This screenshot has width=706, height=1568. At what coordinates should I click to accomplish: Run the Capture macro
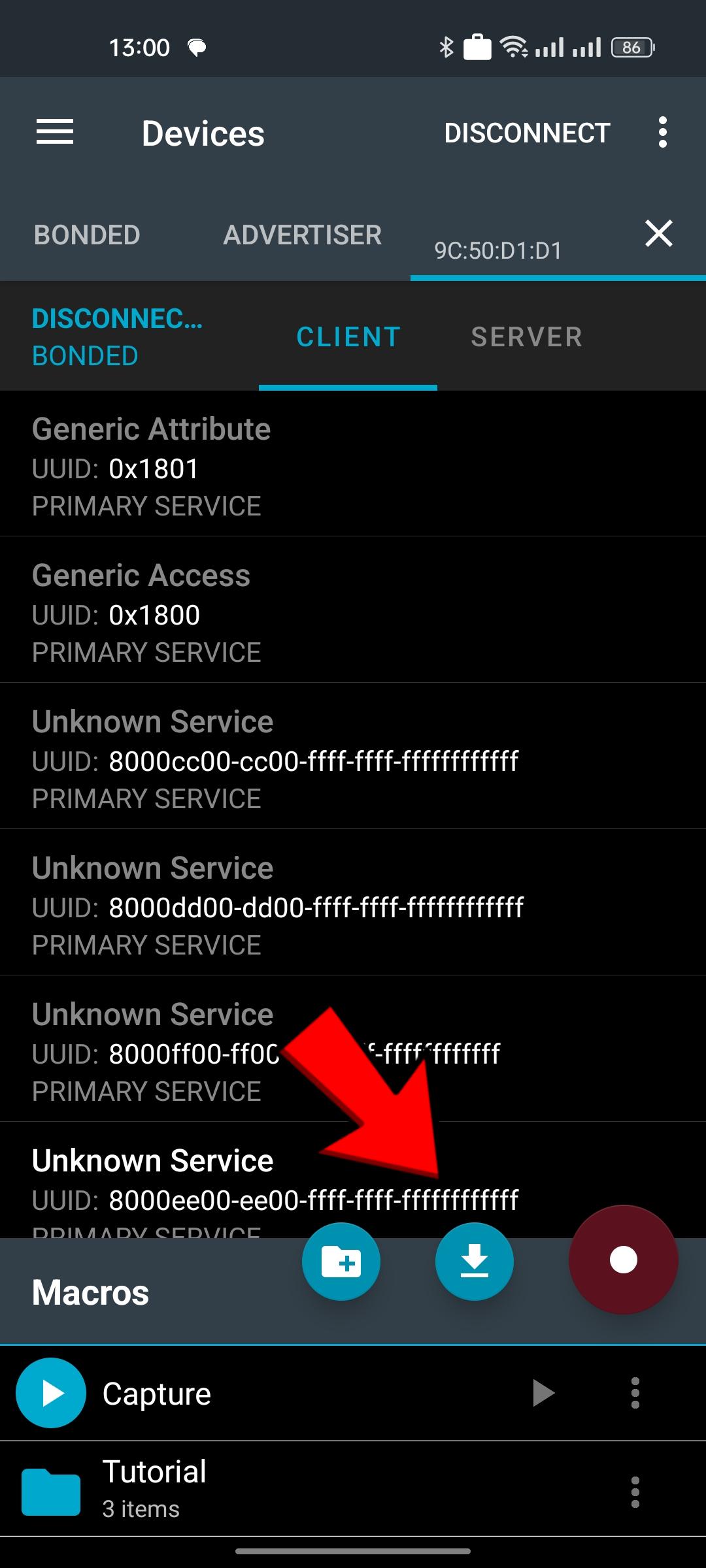click(x=51, y=1392)
